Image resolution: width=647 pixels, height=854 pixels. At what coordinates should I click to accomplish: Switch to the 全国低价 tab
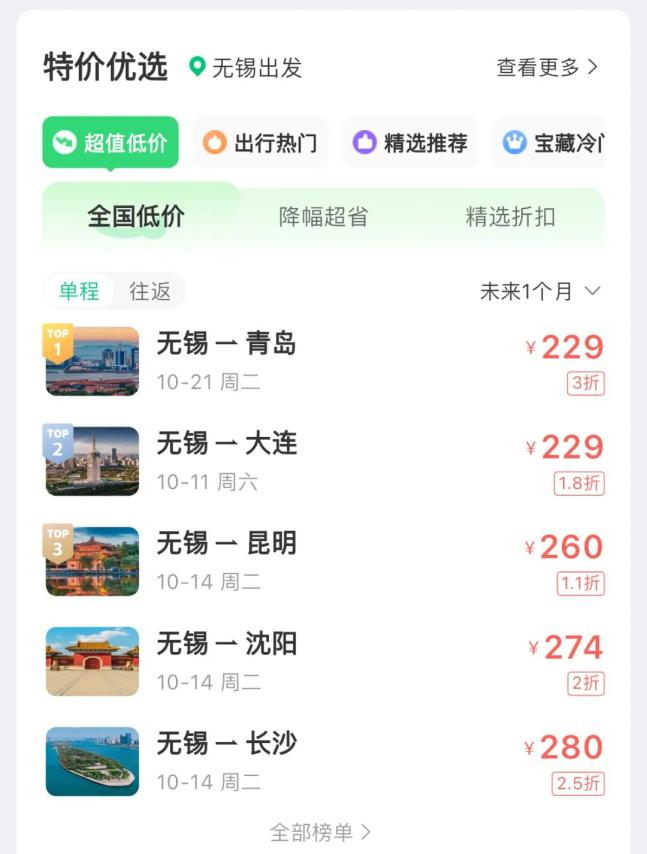[136, 217]
